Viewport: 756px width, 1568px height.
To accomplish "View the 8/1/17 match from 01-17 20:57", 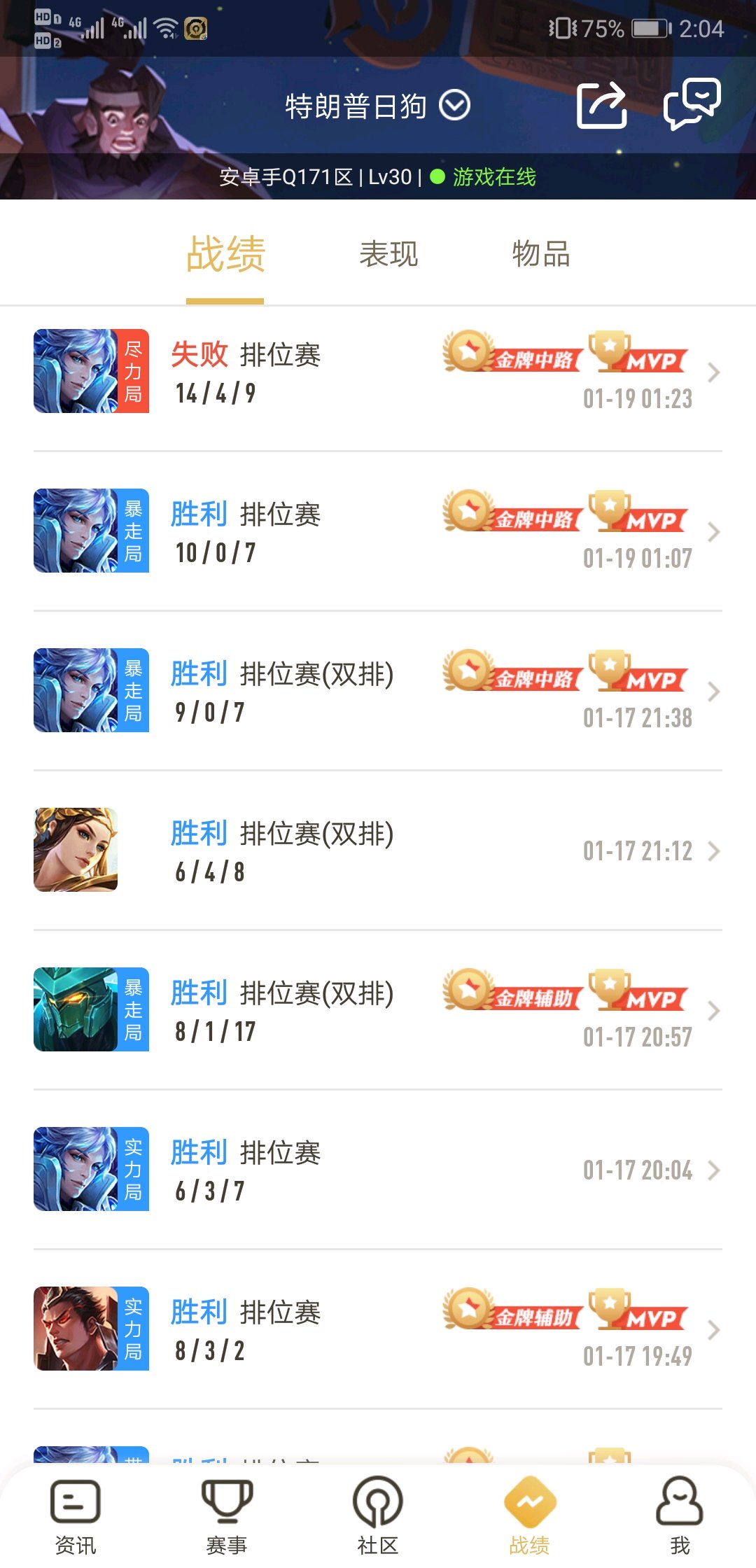I will (378, 1011).
